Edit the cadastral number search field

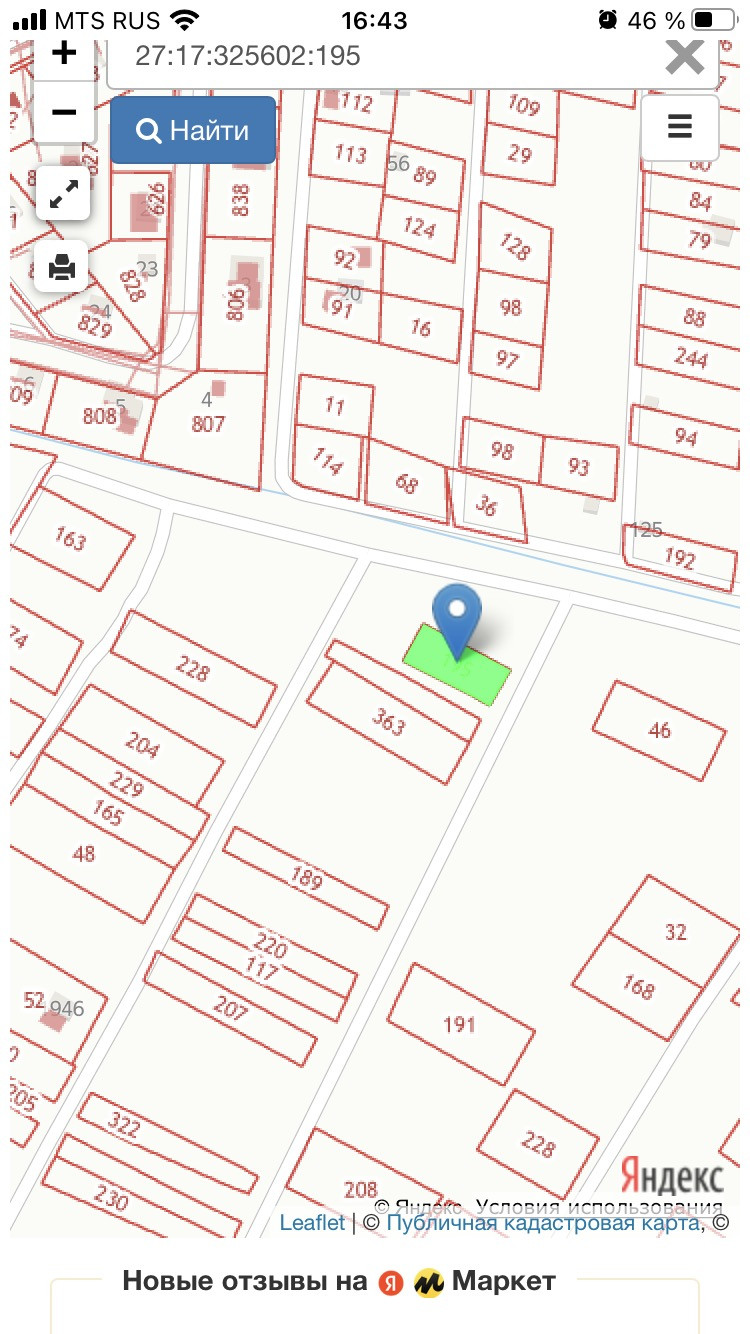[385, 58]
